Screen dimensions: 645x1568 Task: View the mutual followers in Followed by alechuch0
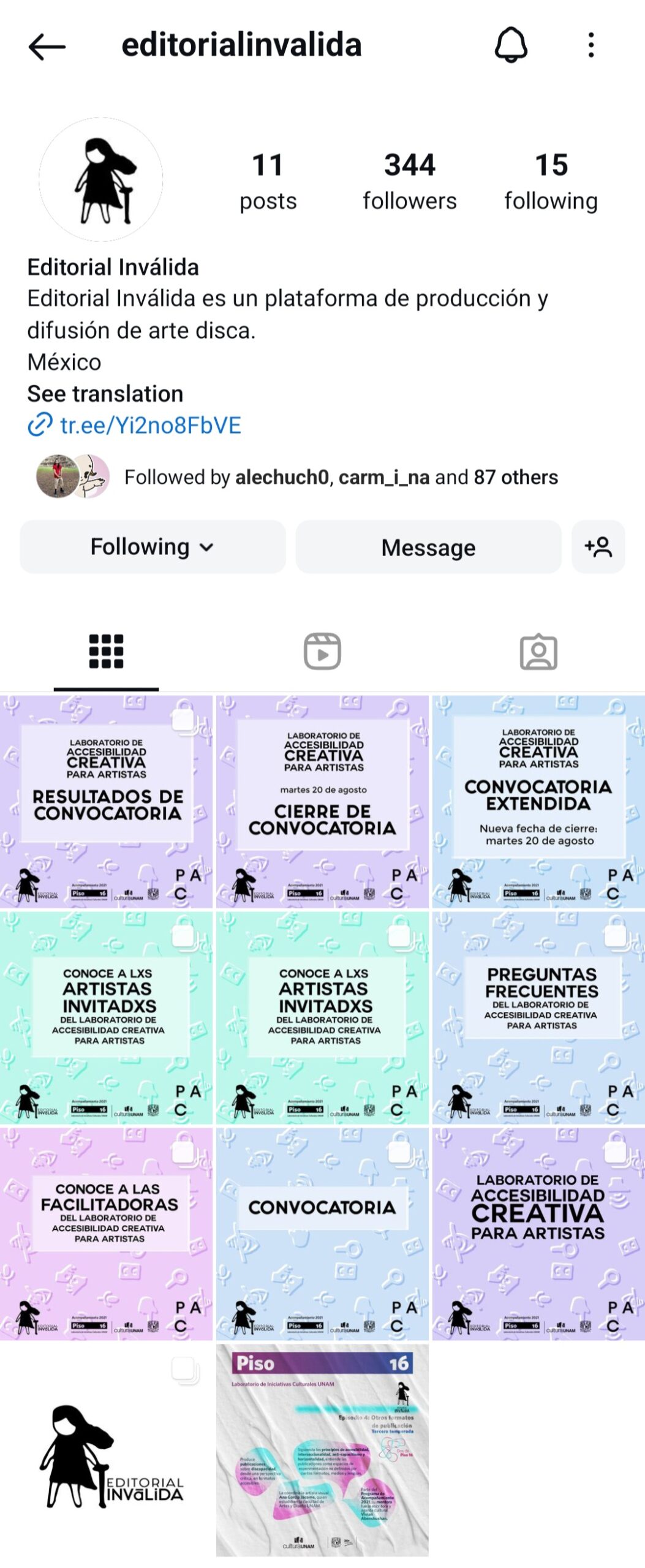[x=341, y=477]
